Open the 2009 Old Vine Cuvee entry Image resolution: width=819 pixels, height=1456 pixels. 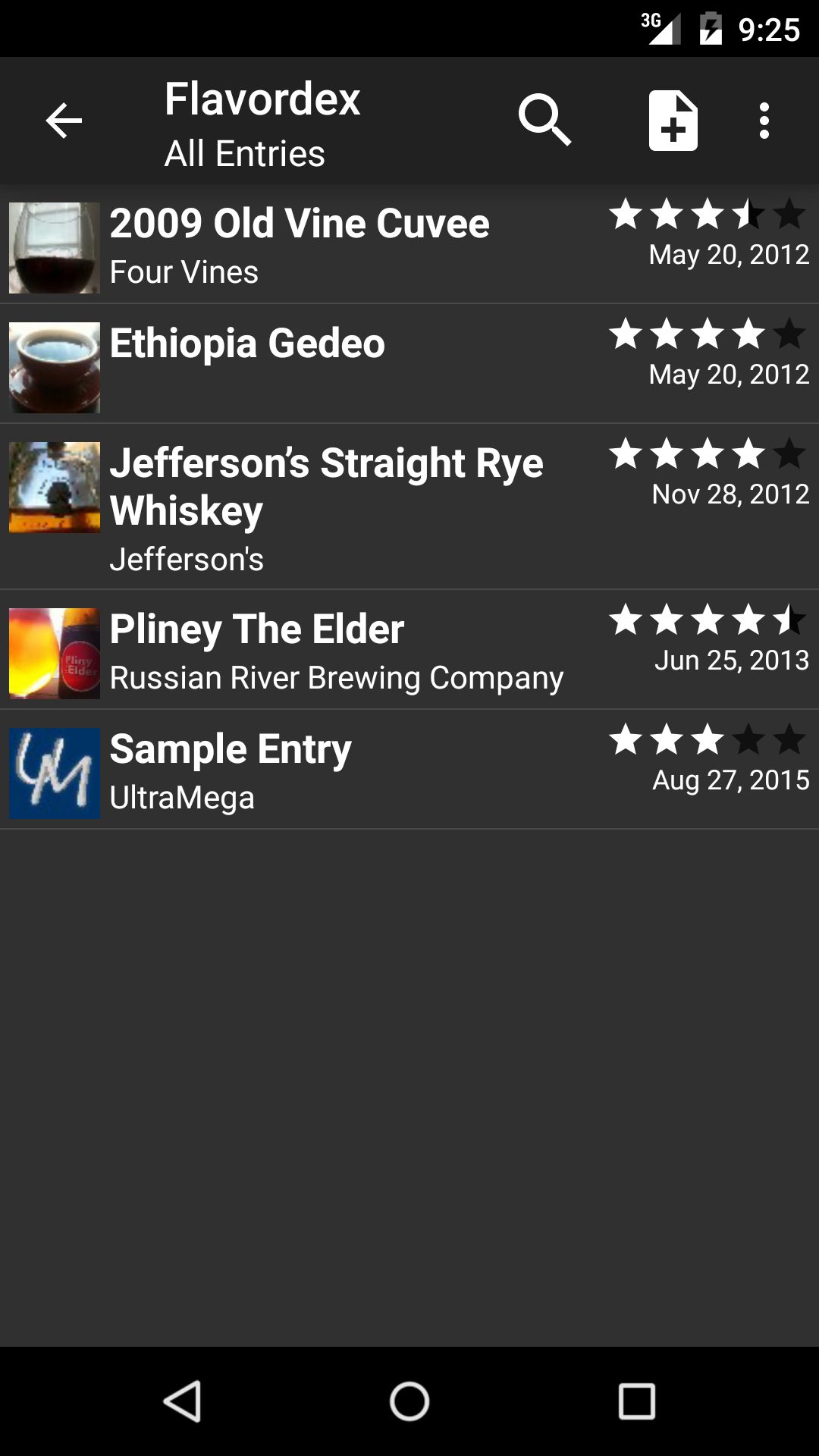[x=300, y=244]
